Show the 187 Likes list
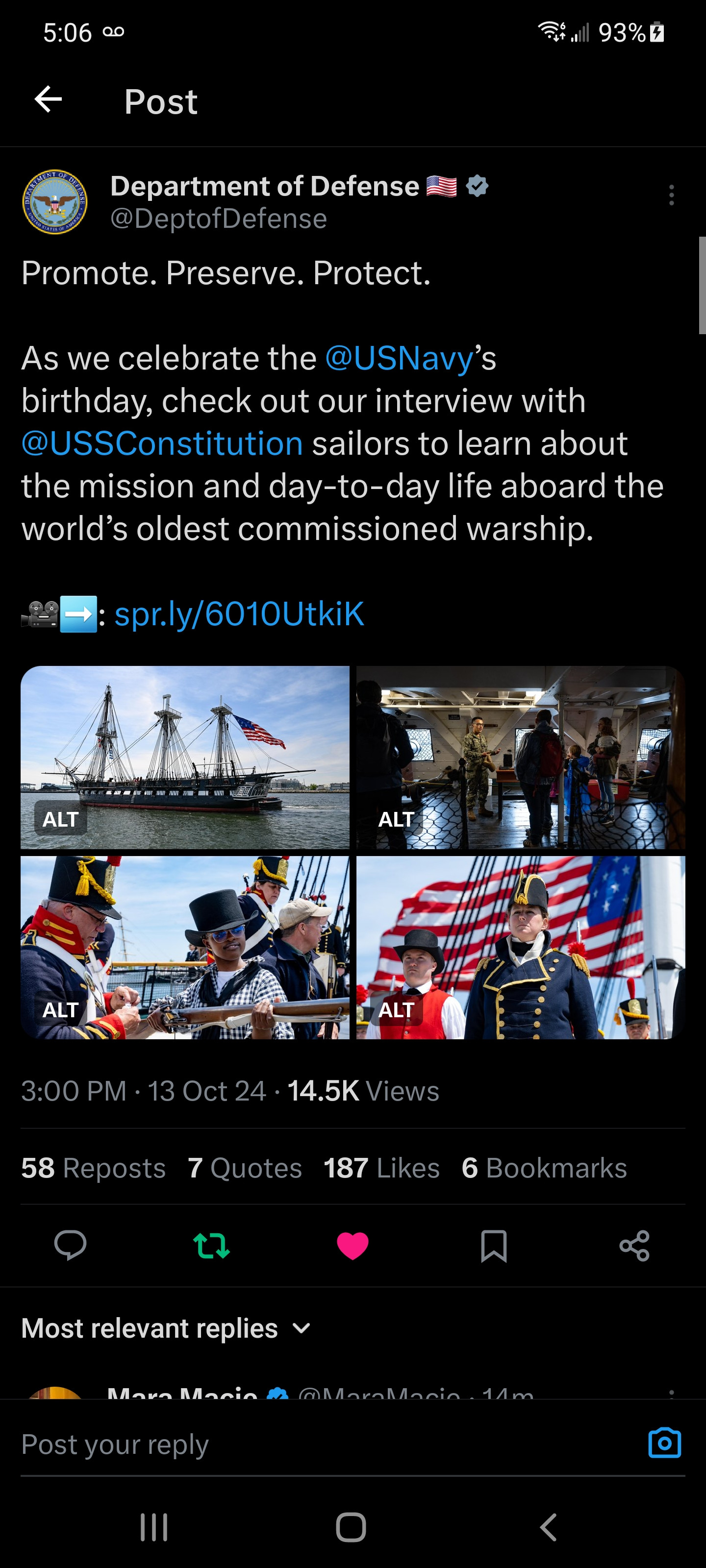The image size is (706, 1568). [381, 1168]
